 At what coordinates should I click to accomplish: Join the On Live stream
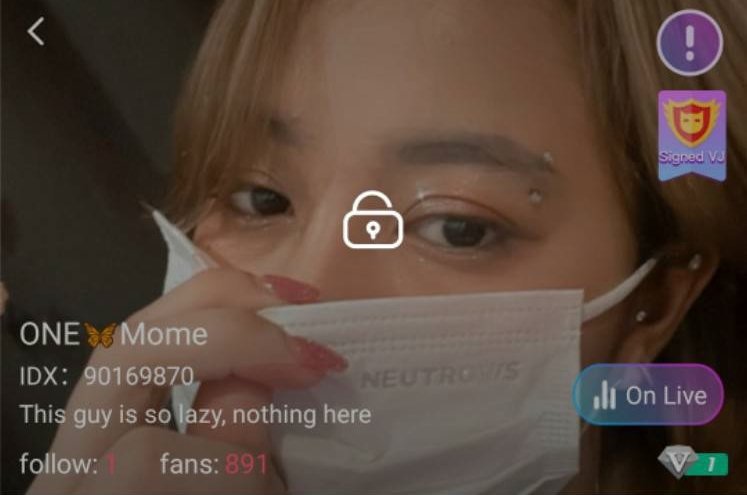click(648, 396)
